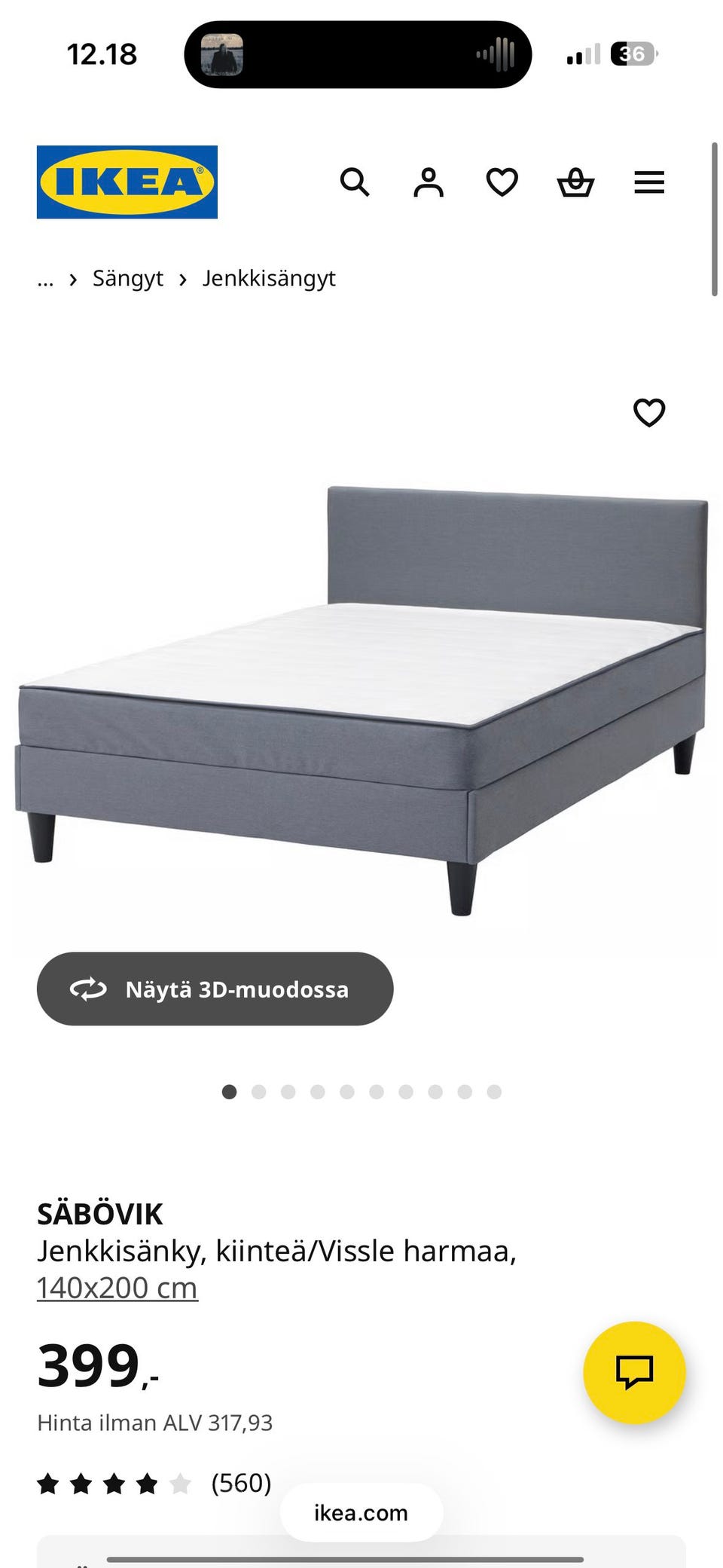Viewport: 723px width, 1568px height.
Task: Tap the ikea.com address pill
Action: coord(361,1513)
